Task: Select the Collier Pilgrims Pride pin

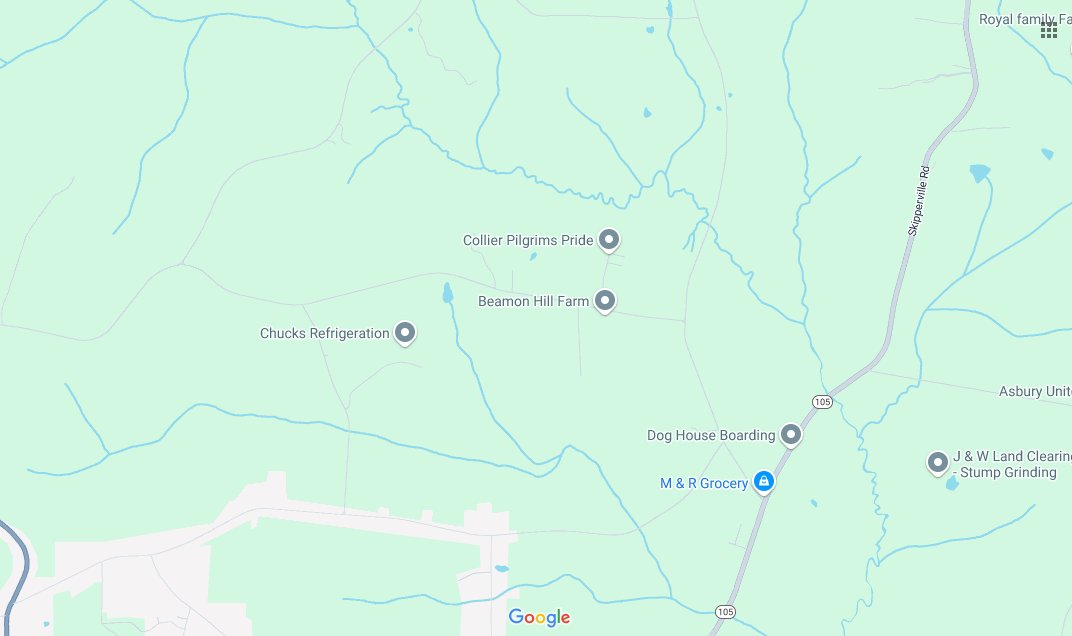Action: (608, 239)
